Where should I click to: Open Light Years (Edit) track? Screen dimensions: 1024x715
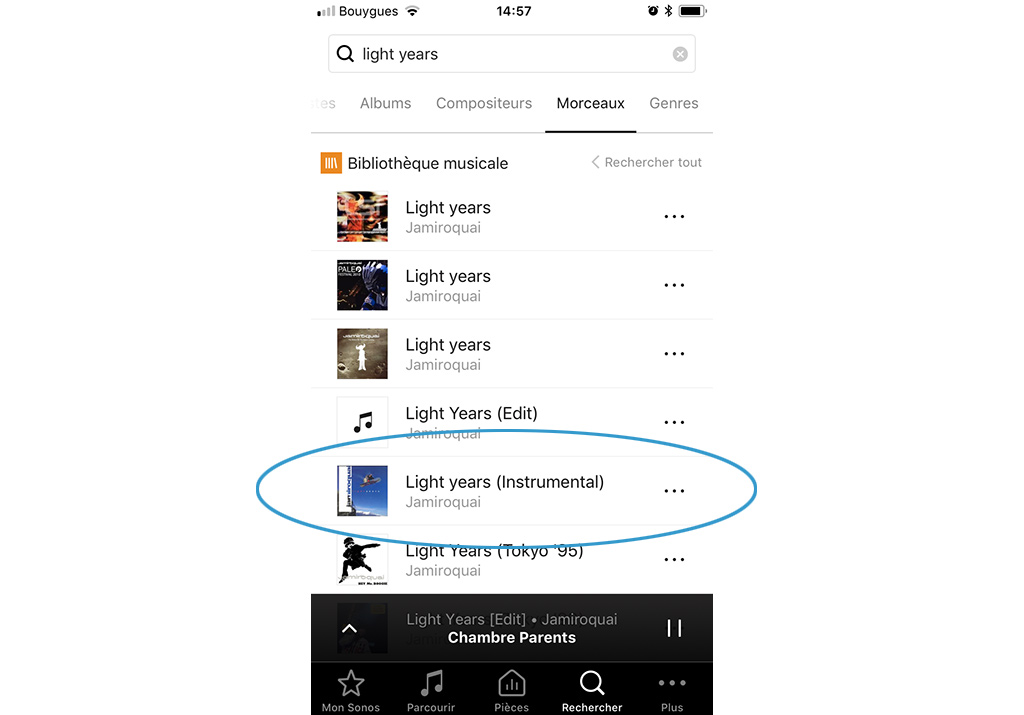tap(471, 414)
